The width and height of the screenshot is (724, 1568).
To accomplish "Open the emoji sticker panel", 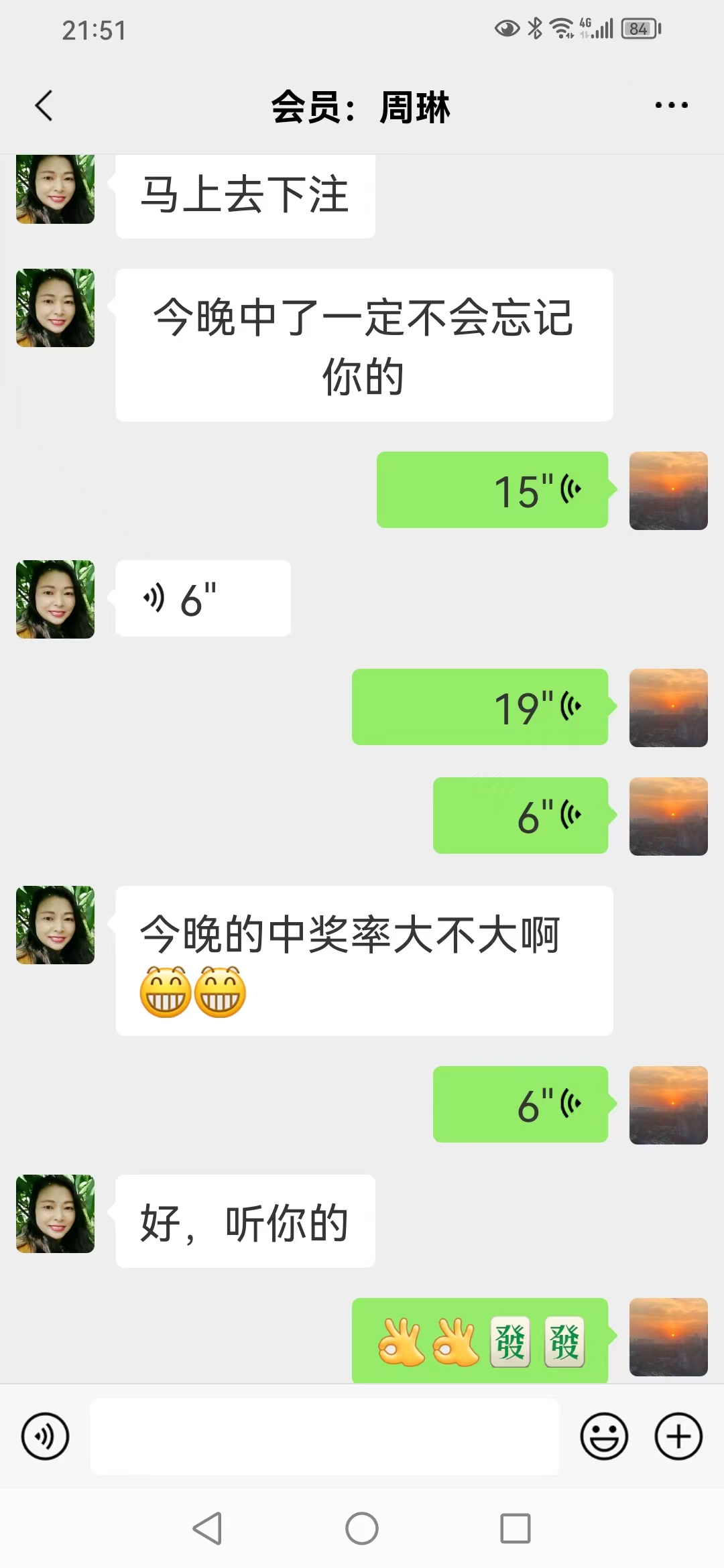I will 604,1437.
